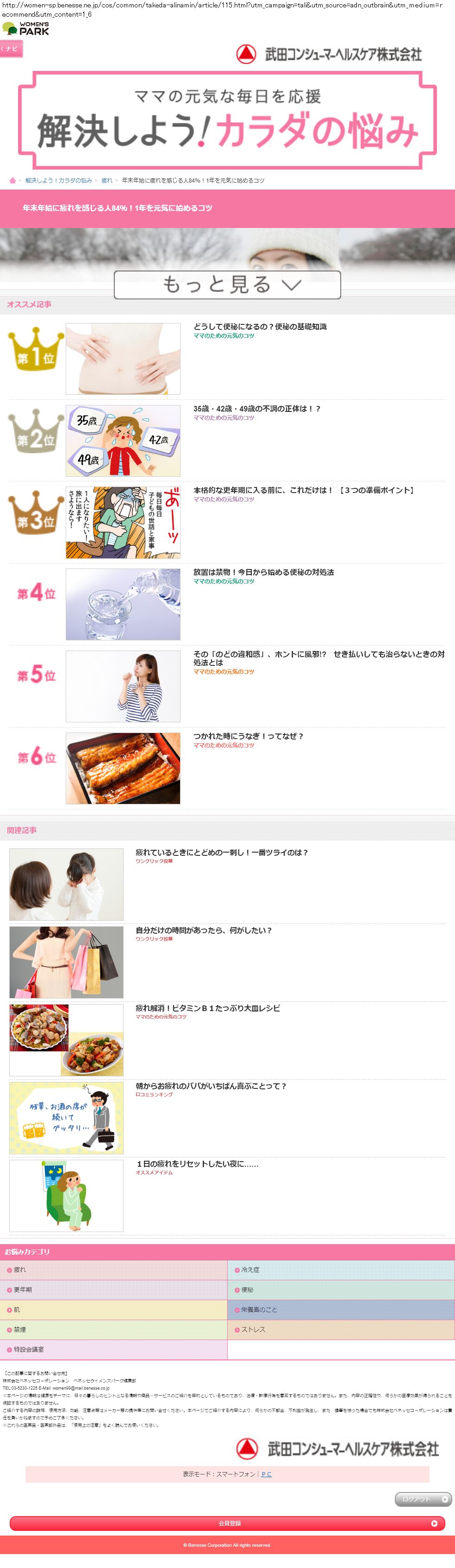Switch display mode to PC

[267, 1474]
